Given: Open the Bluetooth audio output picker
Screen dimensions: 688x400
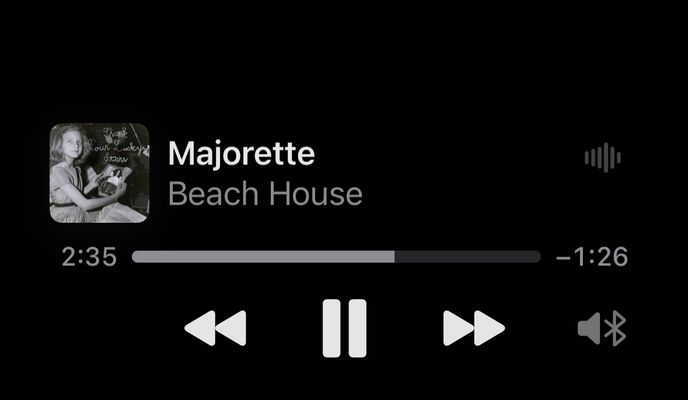Looking at the screenshot, I should tap(601, 328).
